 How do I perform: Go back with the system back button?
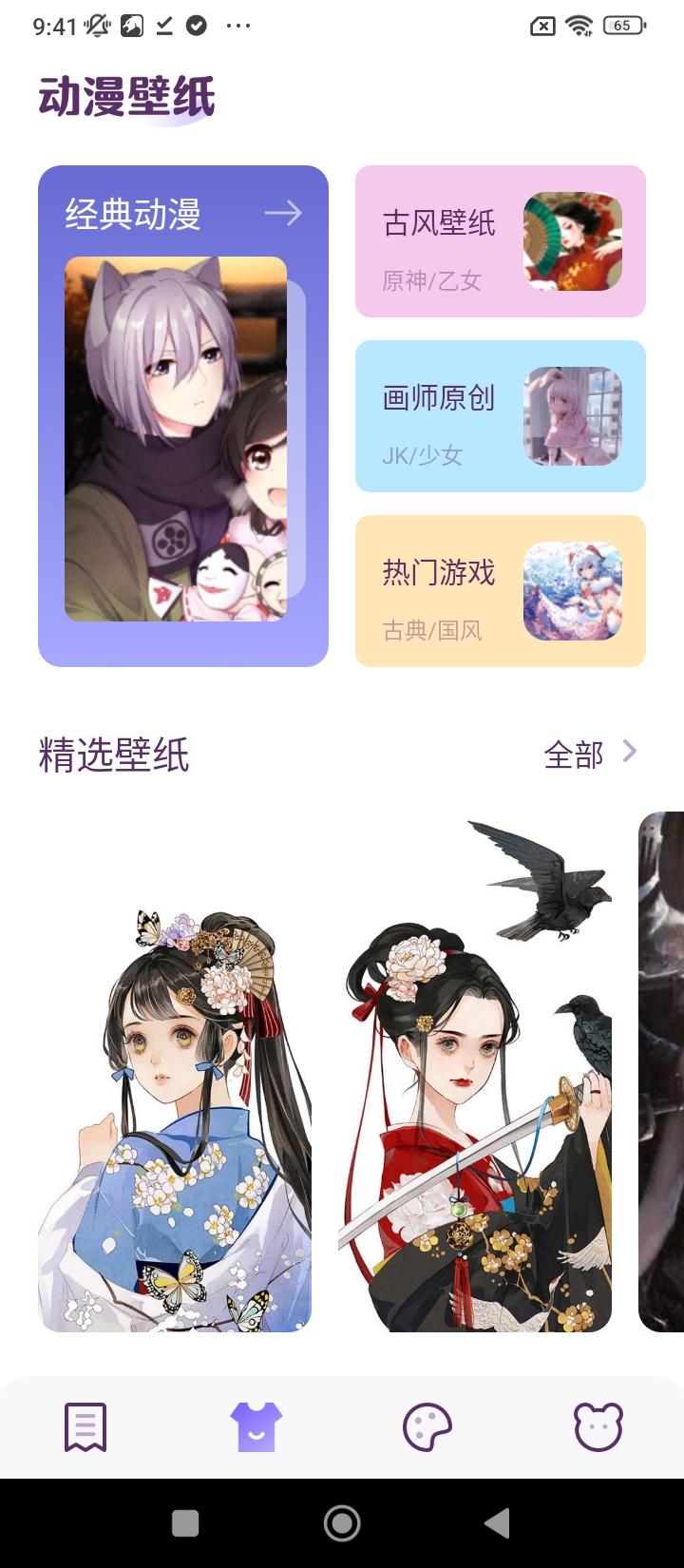(x=497, y=1523)
